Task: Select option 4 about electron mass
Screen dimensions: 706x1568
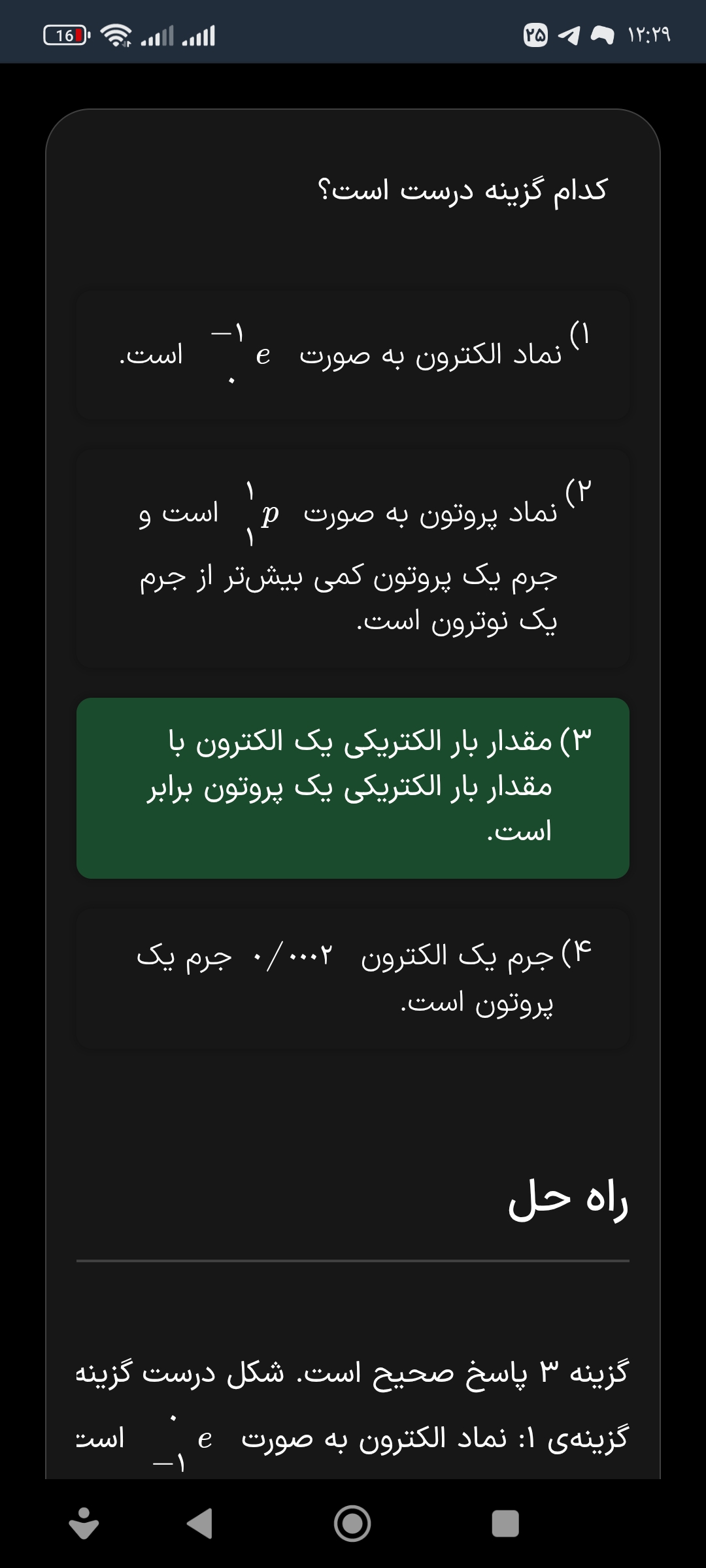Action: tap(353, 979)
